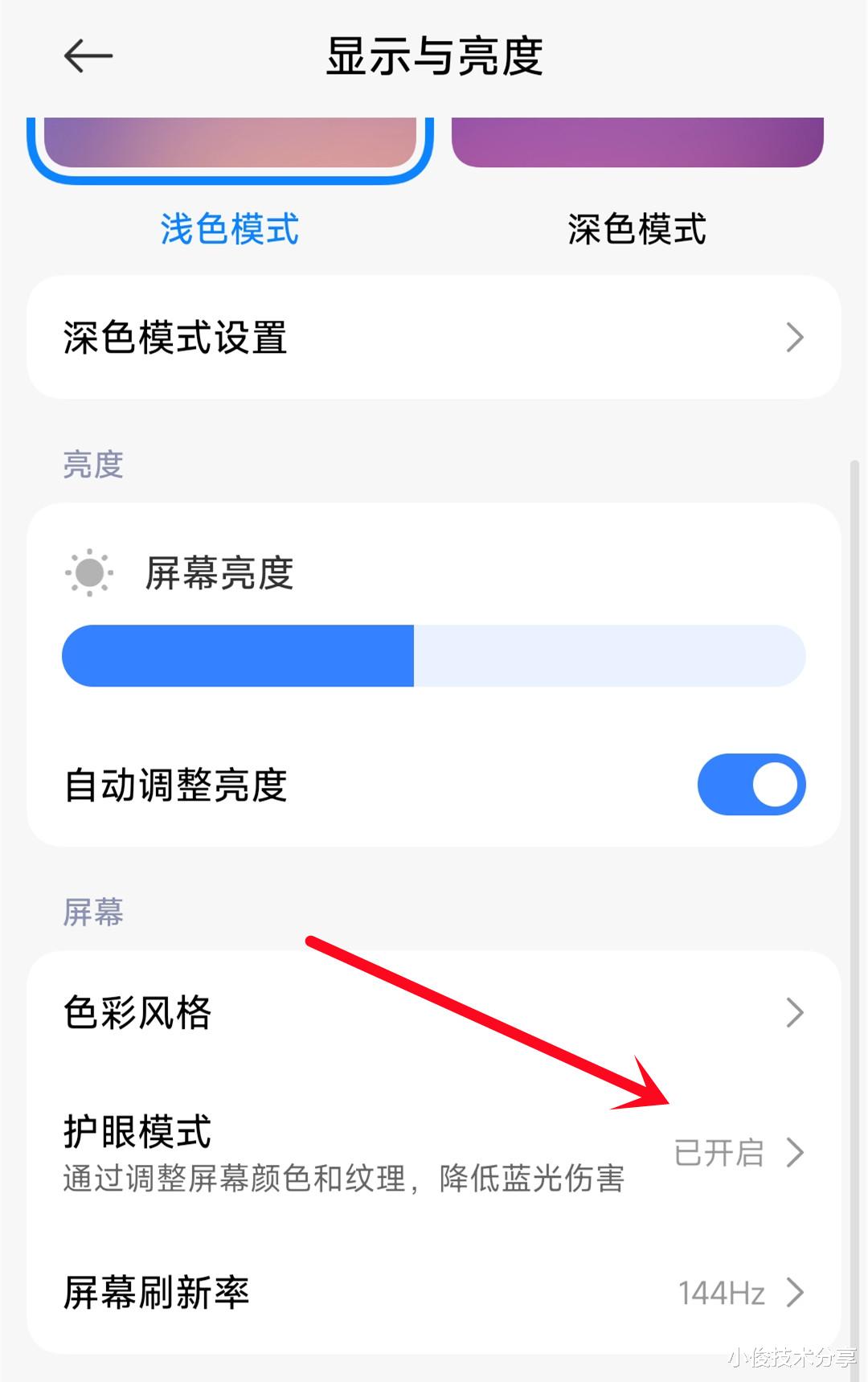Select the 浅色模式 preview thumbnail
Image resolution: width=868 pixels, height=1382 pixels.
point(229,145)
